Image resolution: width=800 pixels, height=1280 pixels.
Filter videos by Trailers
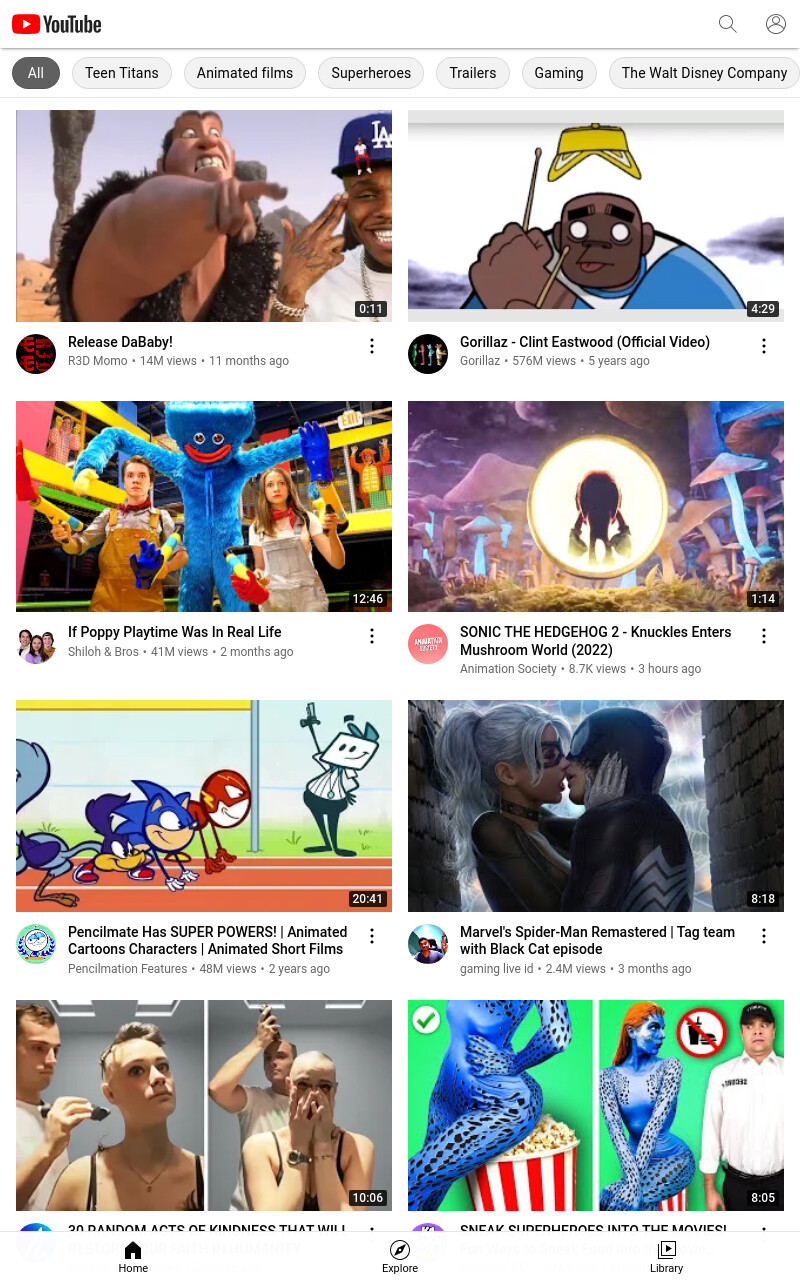(473, 73)
